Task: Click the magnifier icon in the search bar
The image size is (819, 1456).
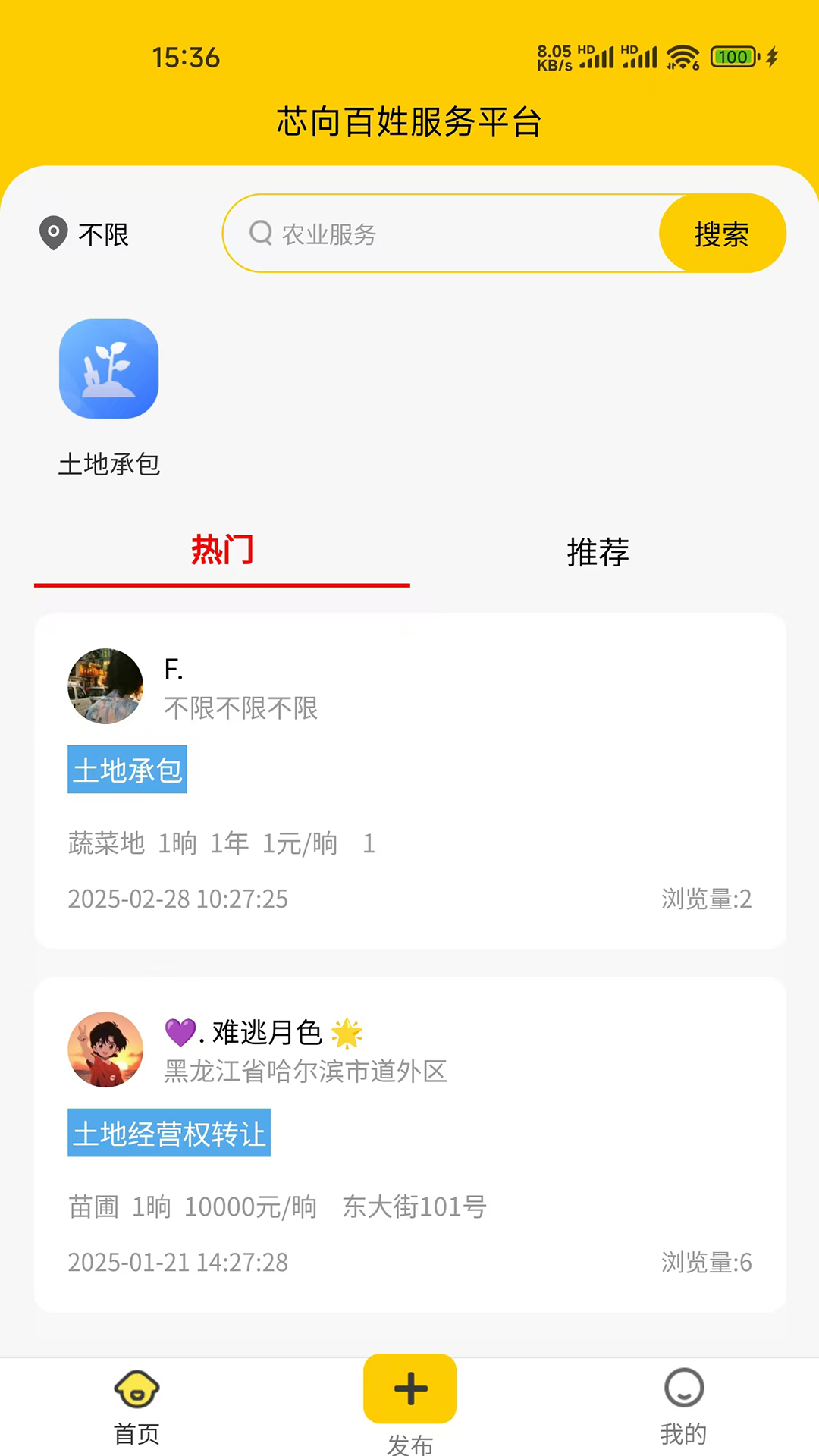Action: 261,234
